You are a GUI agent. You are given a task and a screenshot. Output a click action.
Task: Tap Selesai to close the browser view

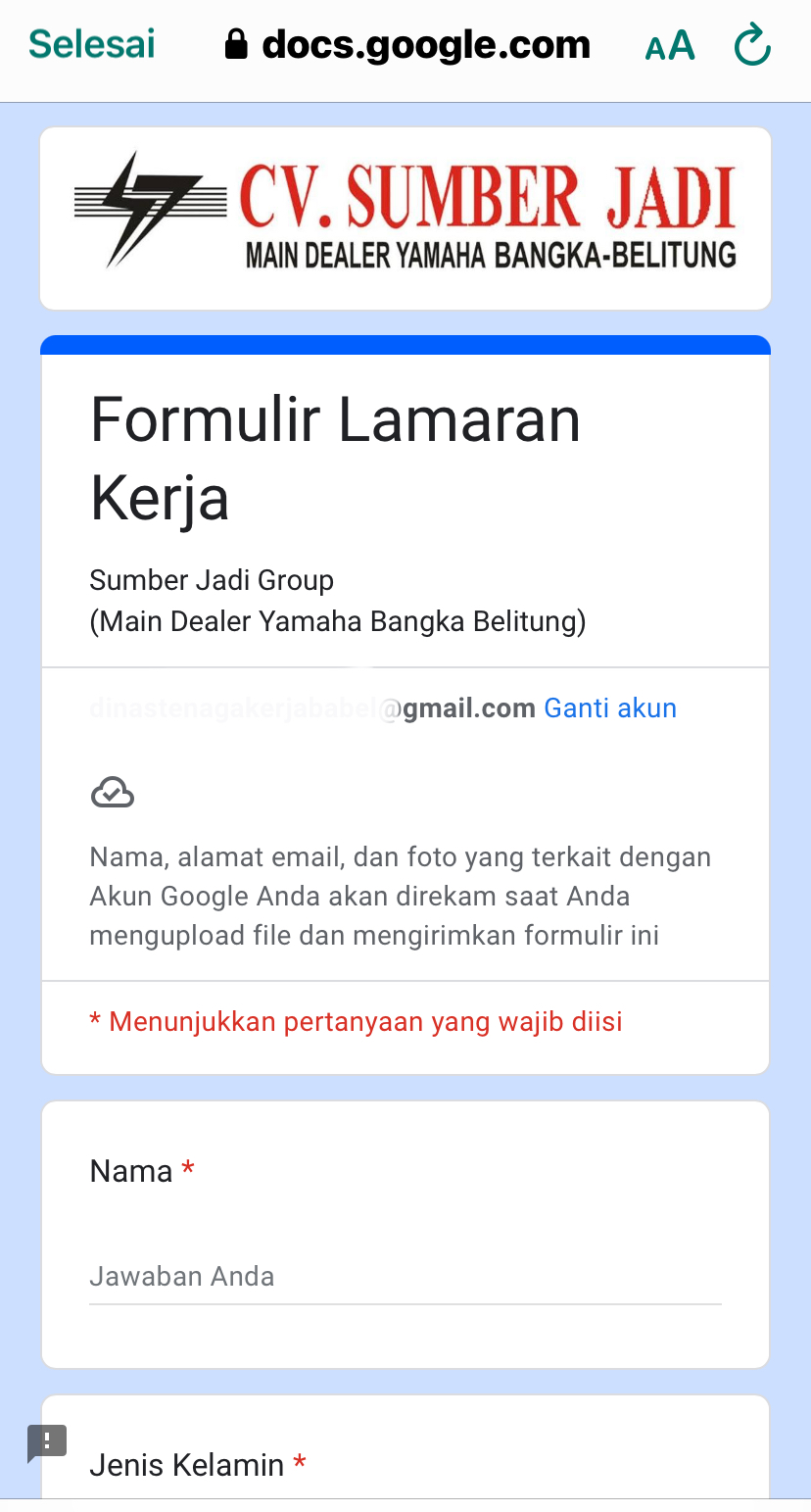(92, 44)
